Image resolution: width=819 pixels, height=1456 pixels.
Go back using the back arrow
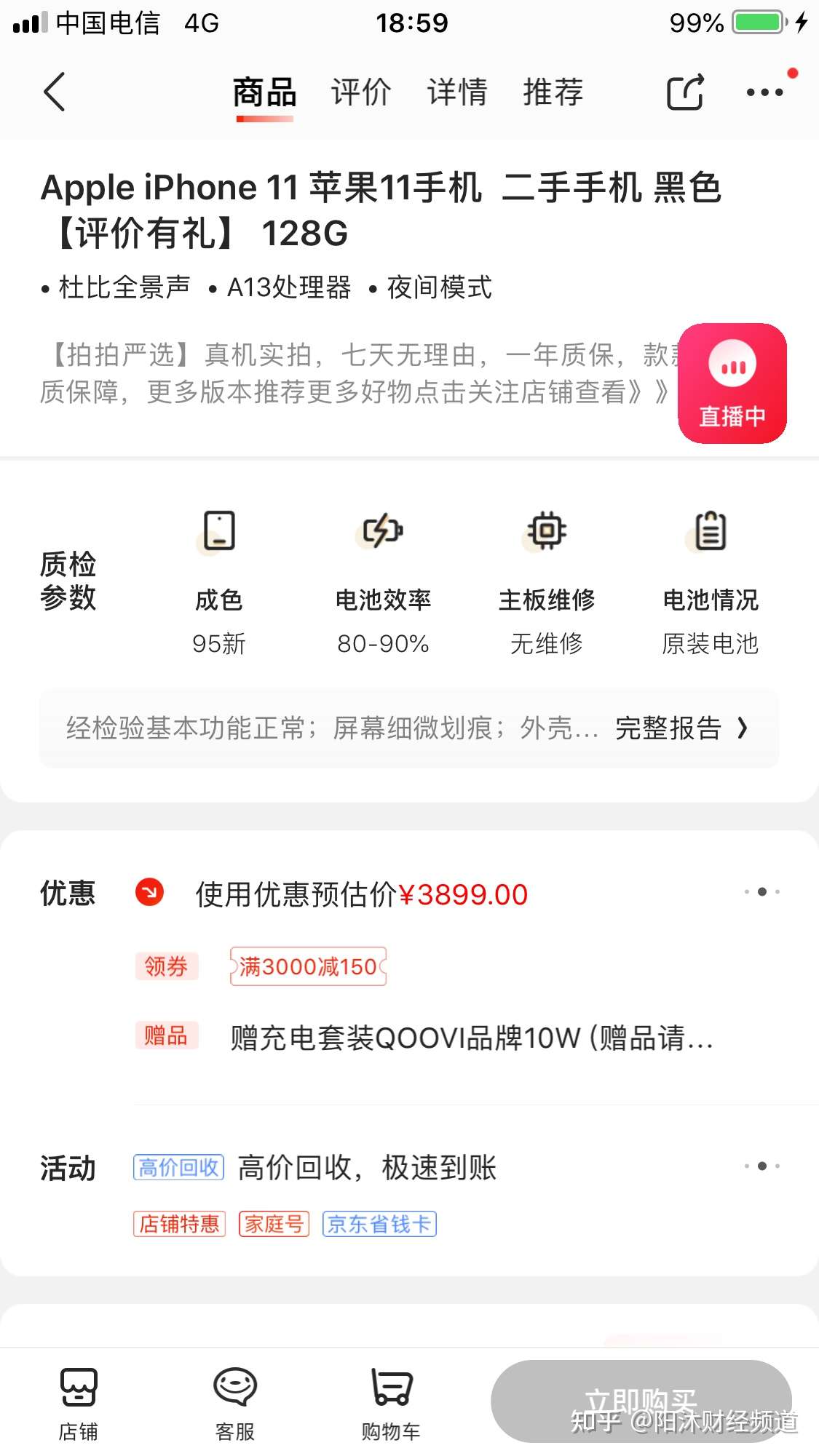point(55,92)
